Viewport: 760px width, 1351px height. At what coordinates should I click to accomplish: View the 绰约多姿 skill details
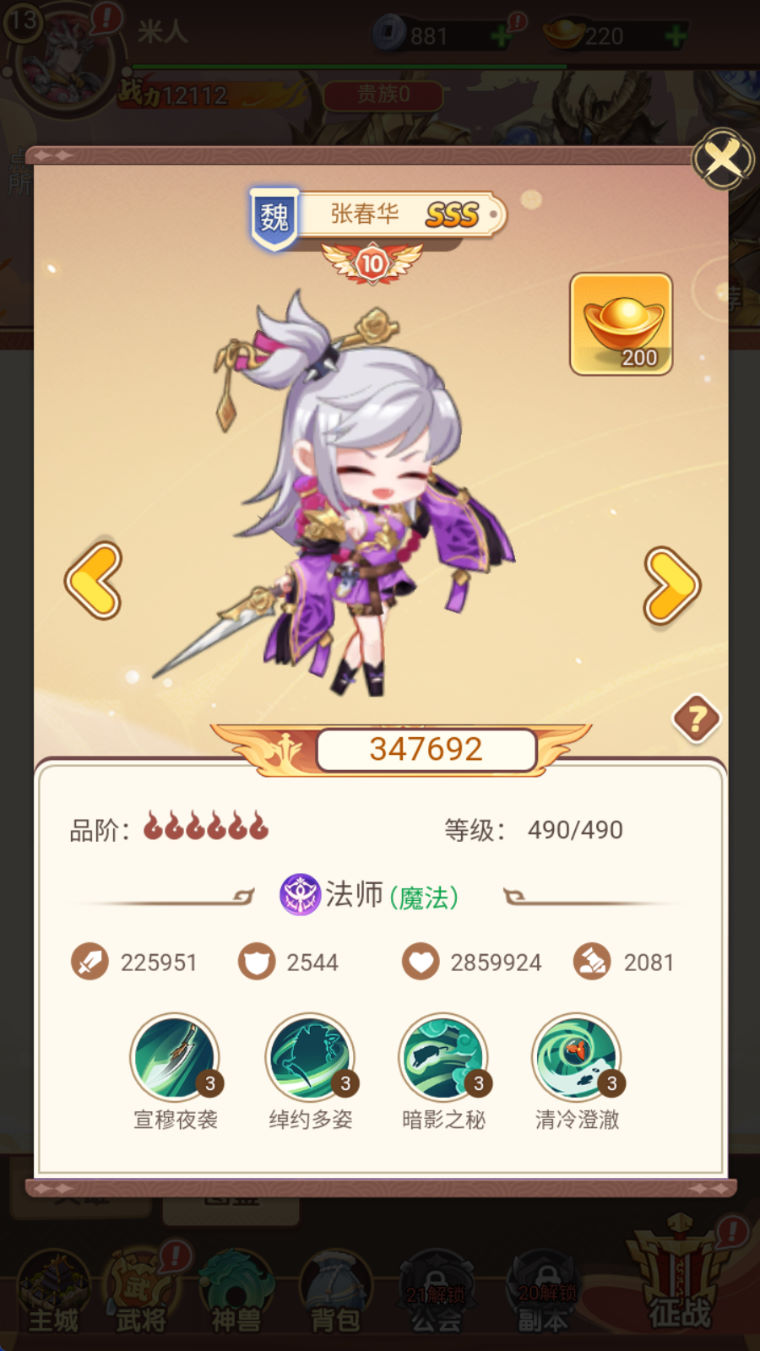(310, 1058)
